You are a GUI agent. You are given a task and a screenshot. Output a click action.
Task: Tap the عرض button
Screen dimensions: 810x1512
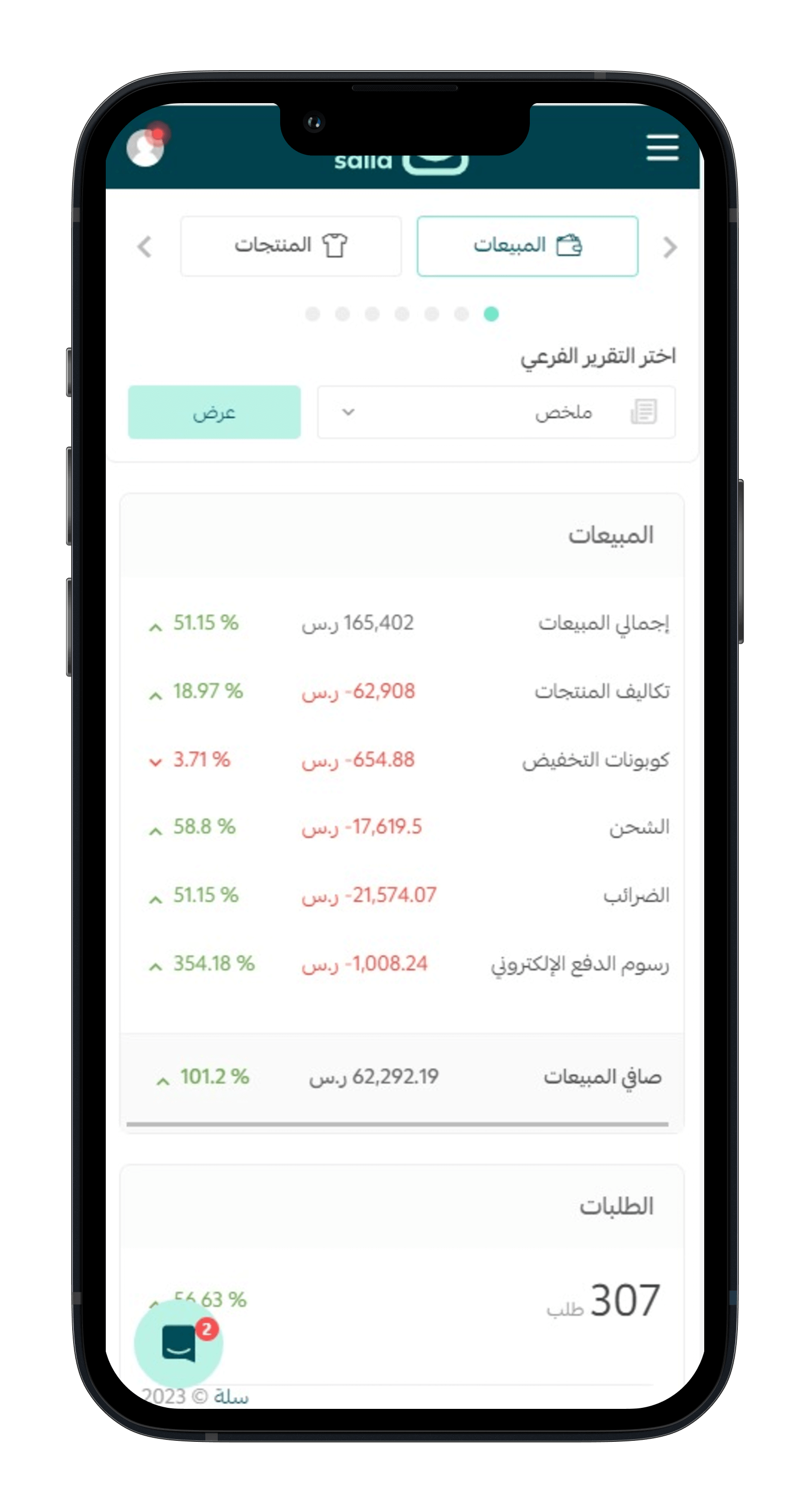[215, 412]
